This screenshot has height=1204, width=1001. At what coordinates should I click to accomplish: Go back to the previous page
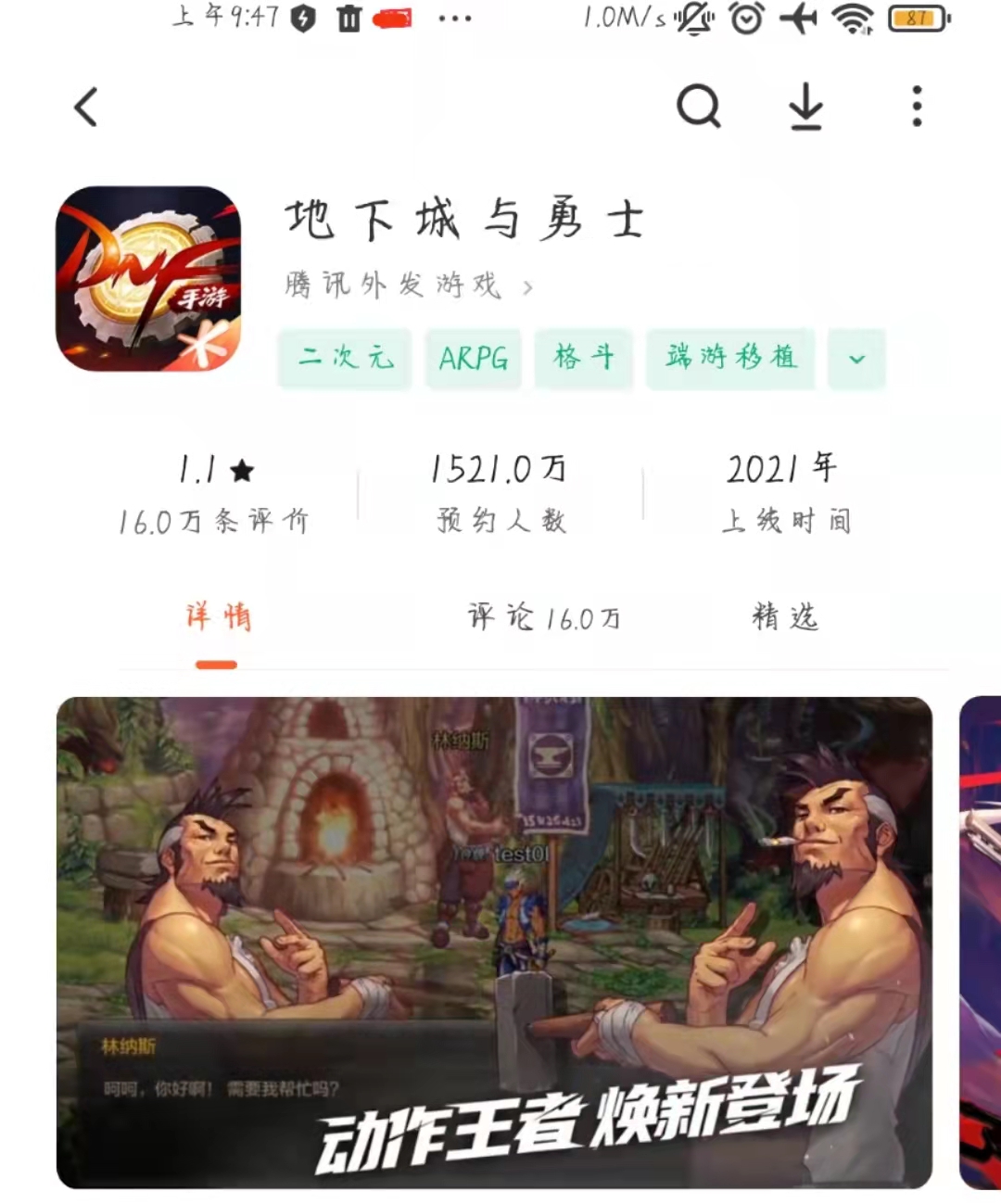click(86, 107)
